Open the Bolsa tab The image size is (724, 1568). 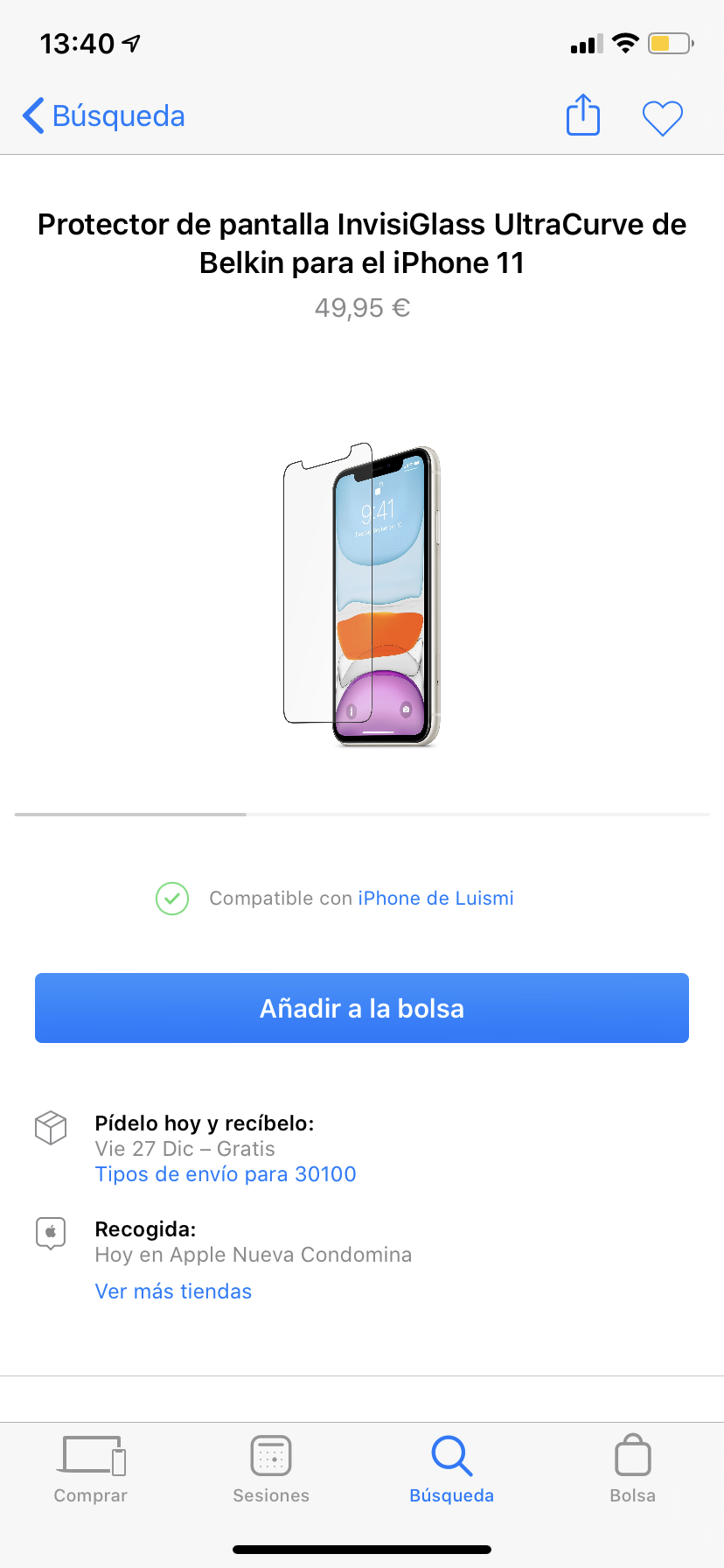[x=633, y=1470]
